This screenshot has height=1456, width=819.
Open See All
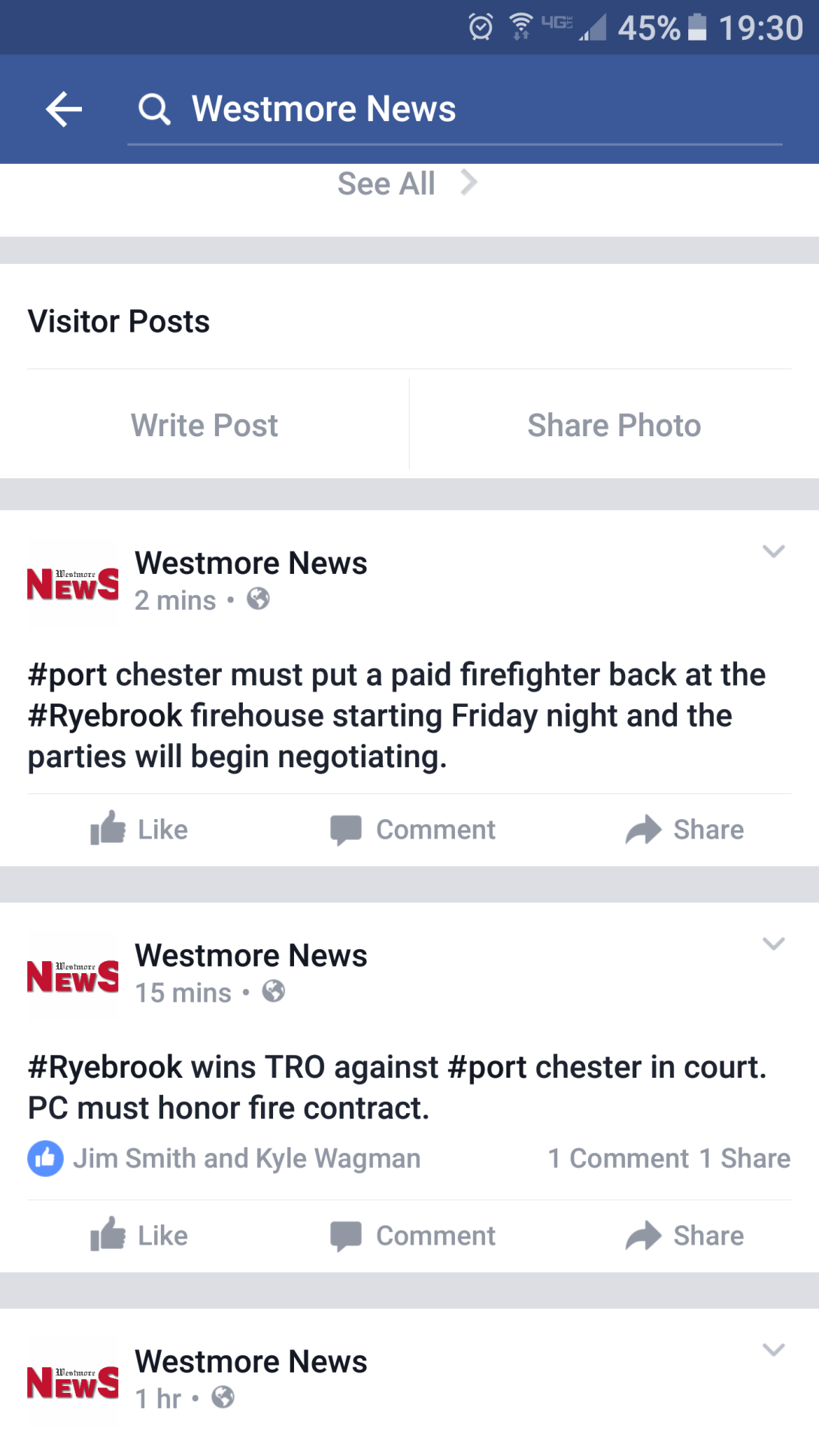407,184
